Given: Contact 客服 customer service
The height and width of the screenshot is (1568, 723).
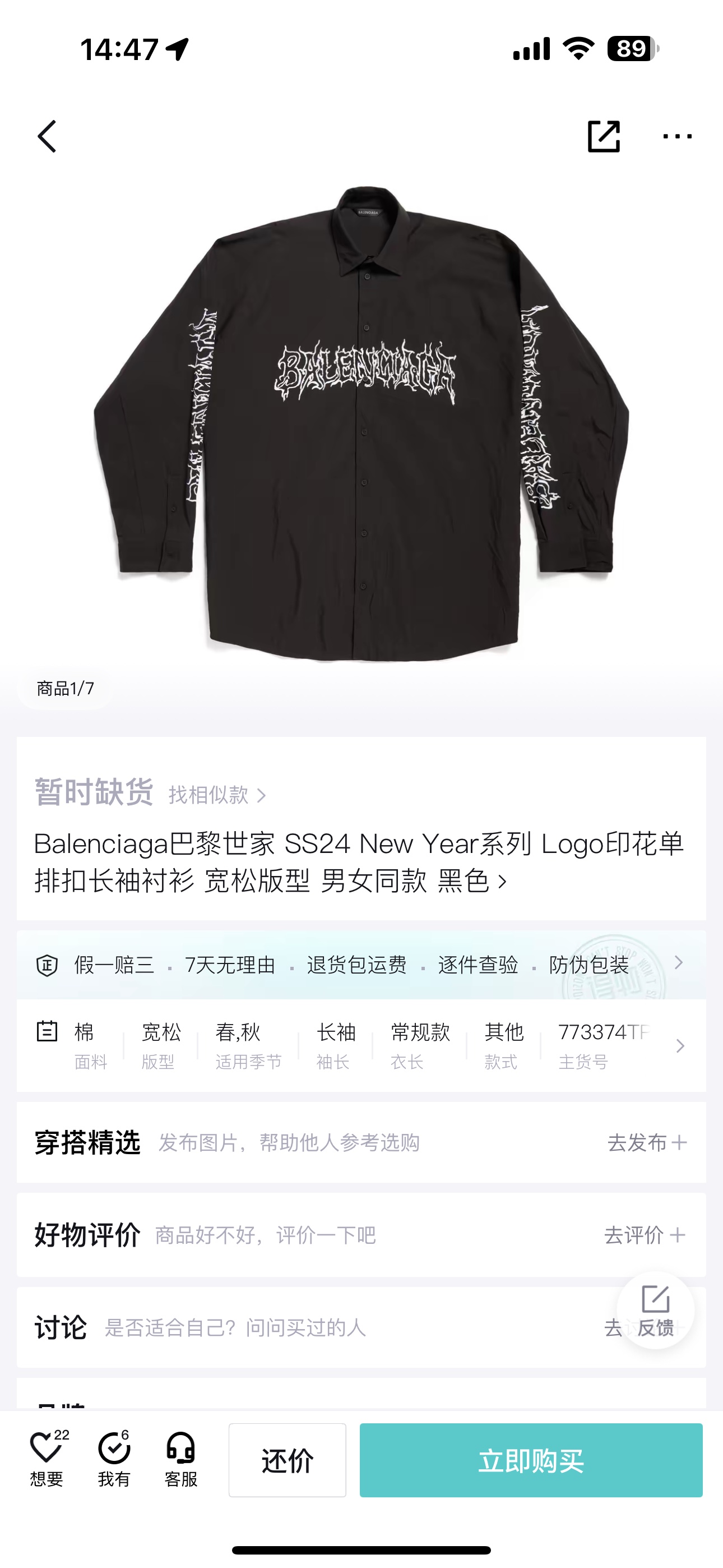Looking at the screenshot, I should (x=180, y=1459).
